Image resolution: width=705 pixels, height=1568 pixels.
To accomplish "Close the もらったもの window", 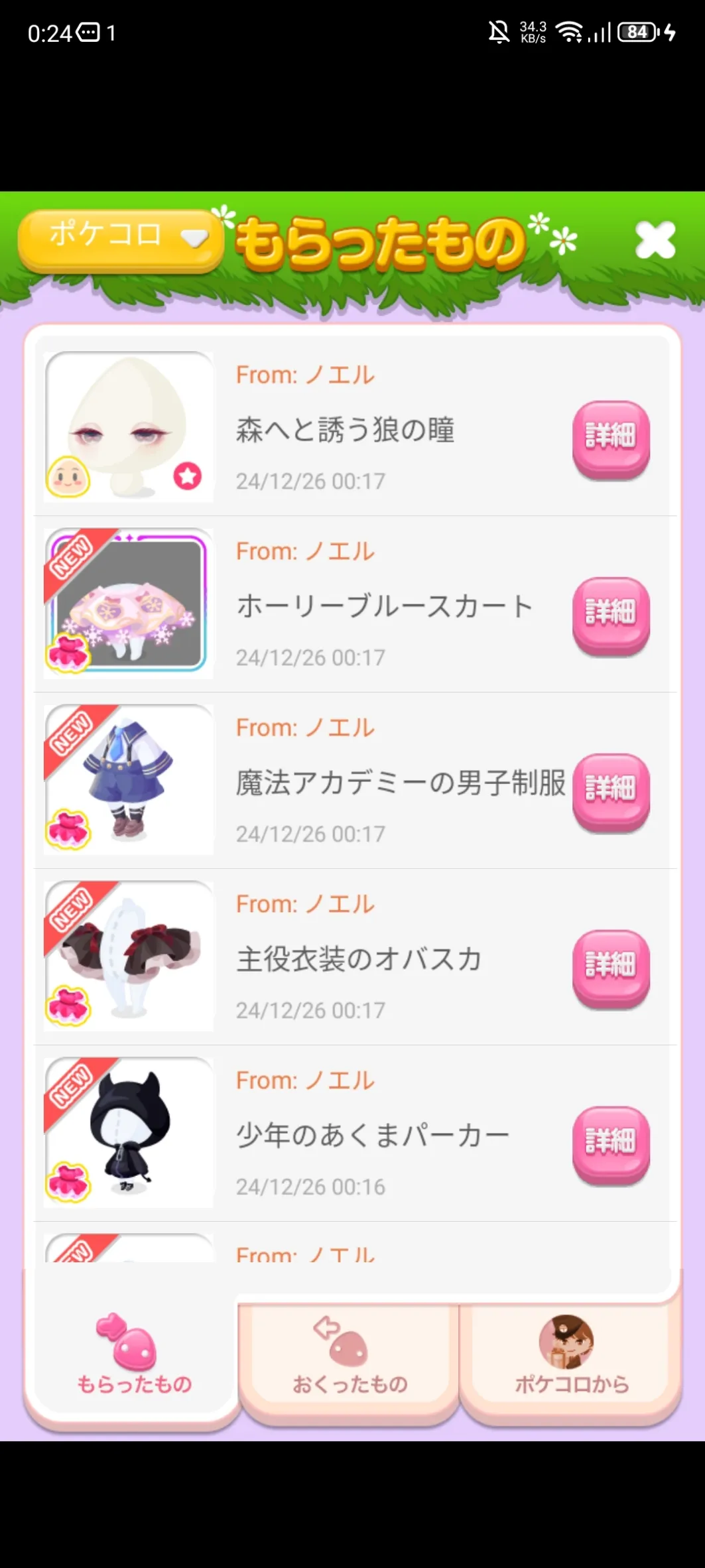I will 655,240.
